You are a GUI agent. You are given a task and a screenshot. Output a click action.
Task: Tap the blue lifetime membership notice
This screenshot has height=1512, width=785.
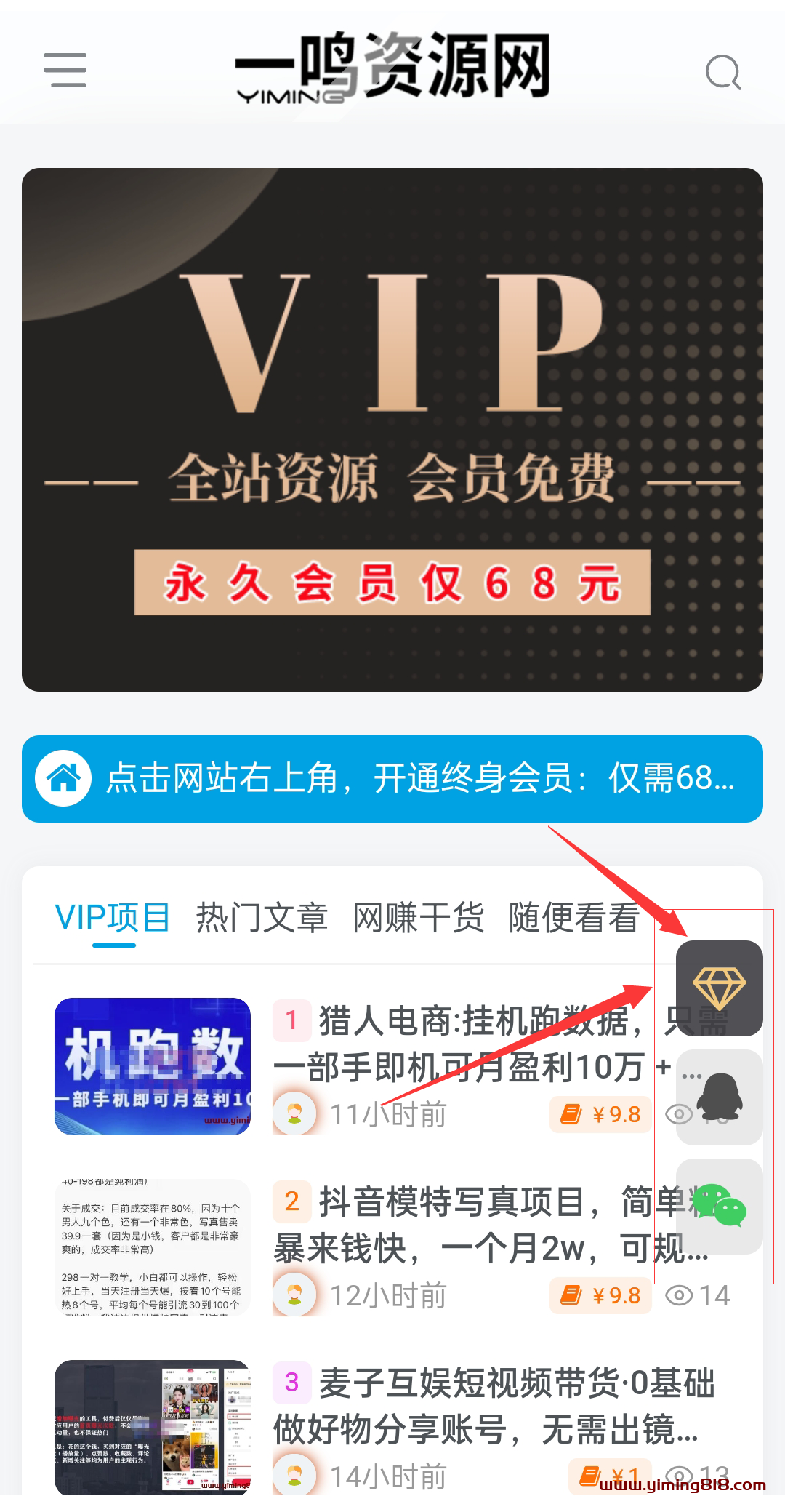[392, 778]
